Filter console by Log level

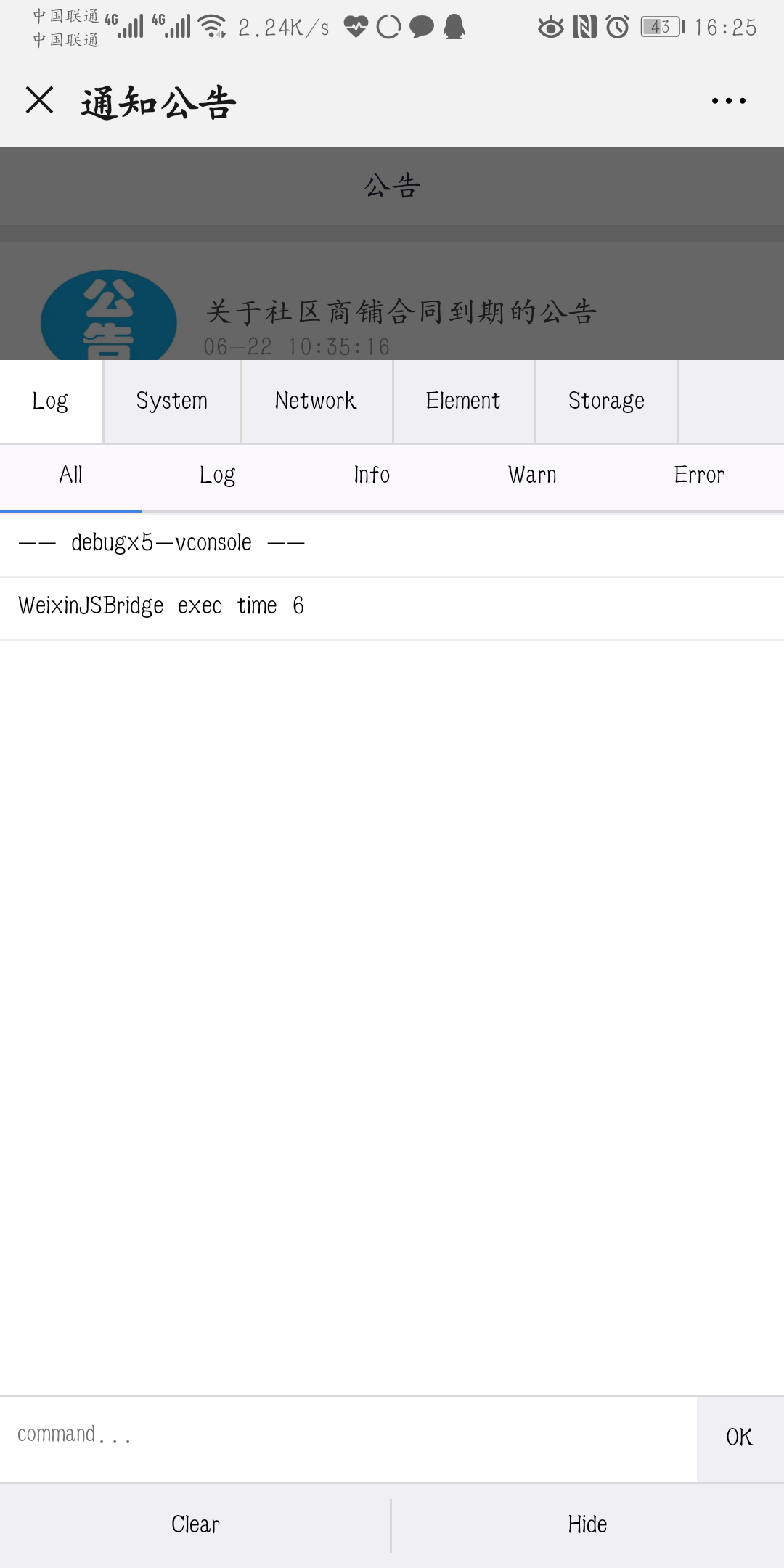click(x=217, y=475)
